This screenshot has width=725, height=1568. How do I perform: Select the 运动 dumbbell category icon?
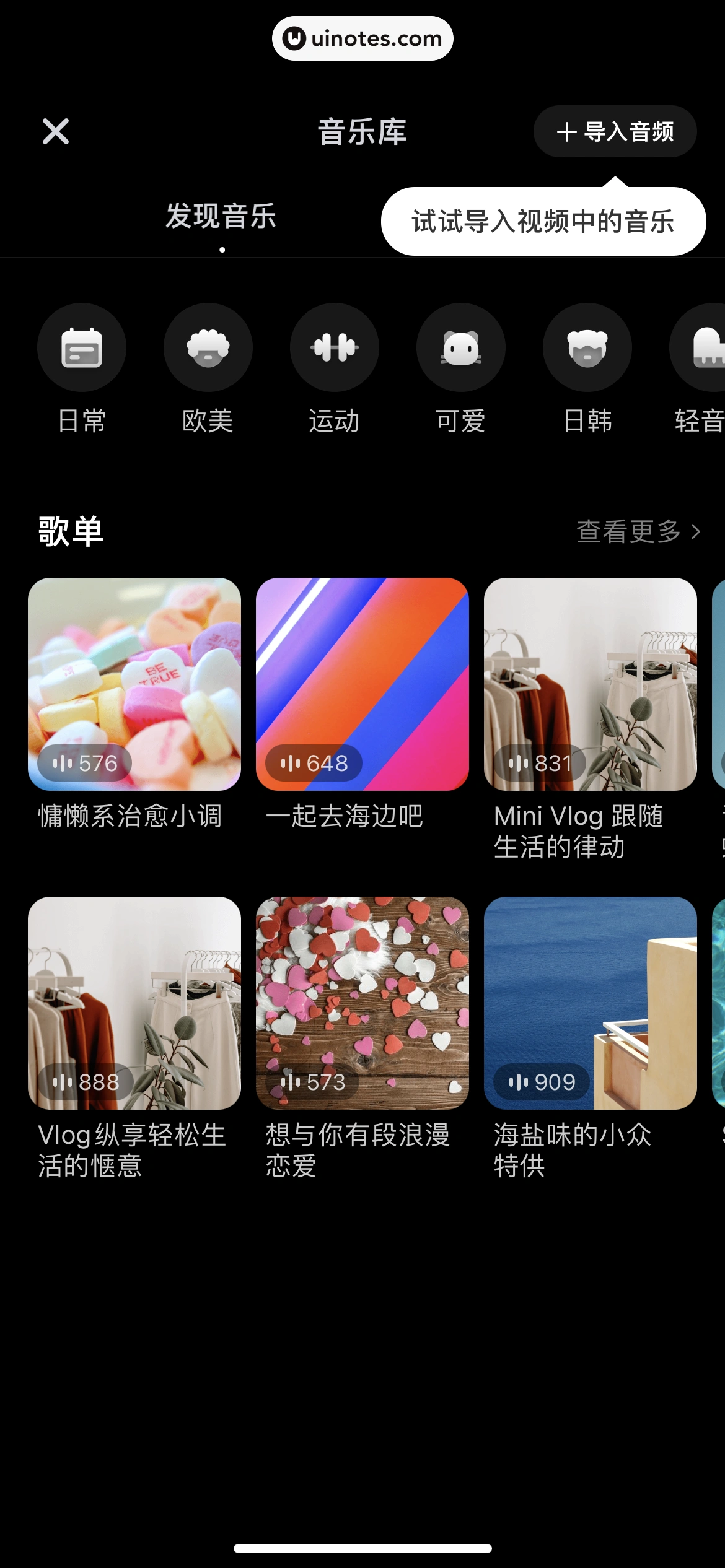(334, 347)
